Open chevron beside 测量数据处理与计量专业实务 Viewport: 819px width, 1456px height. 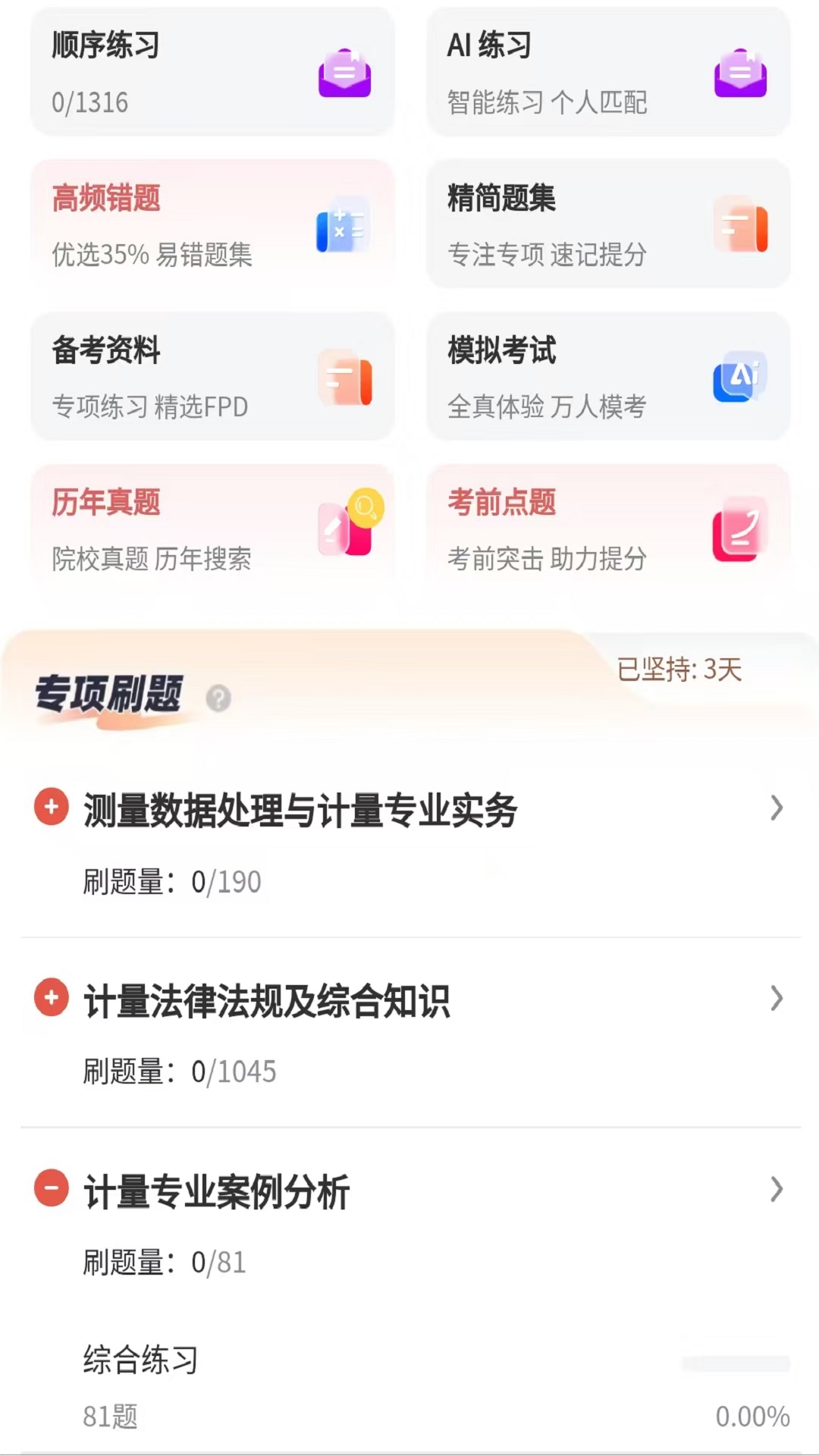point(776,808)
